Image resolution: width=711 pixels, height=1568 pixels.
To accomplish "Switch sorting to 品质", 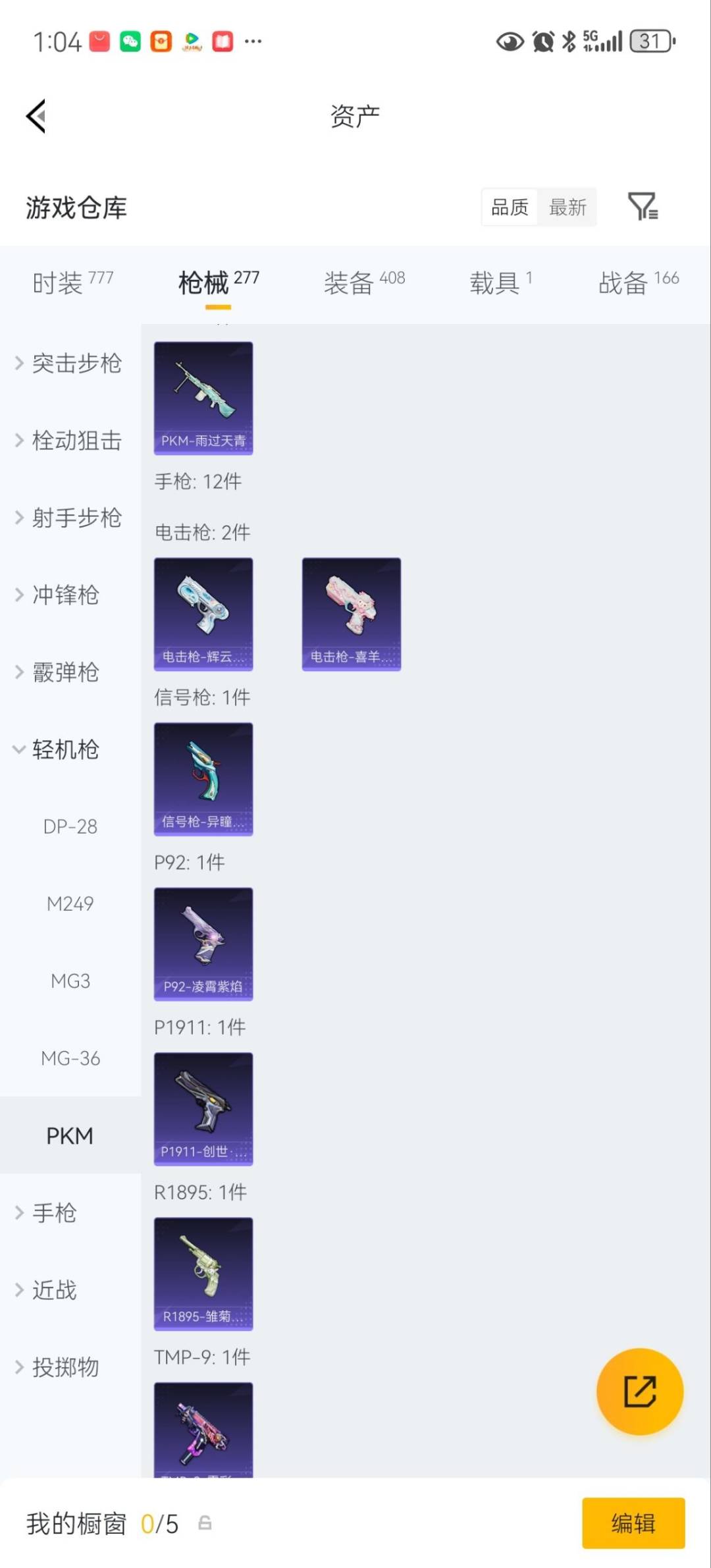I will 508,207.
